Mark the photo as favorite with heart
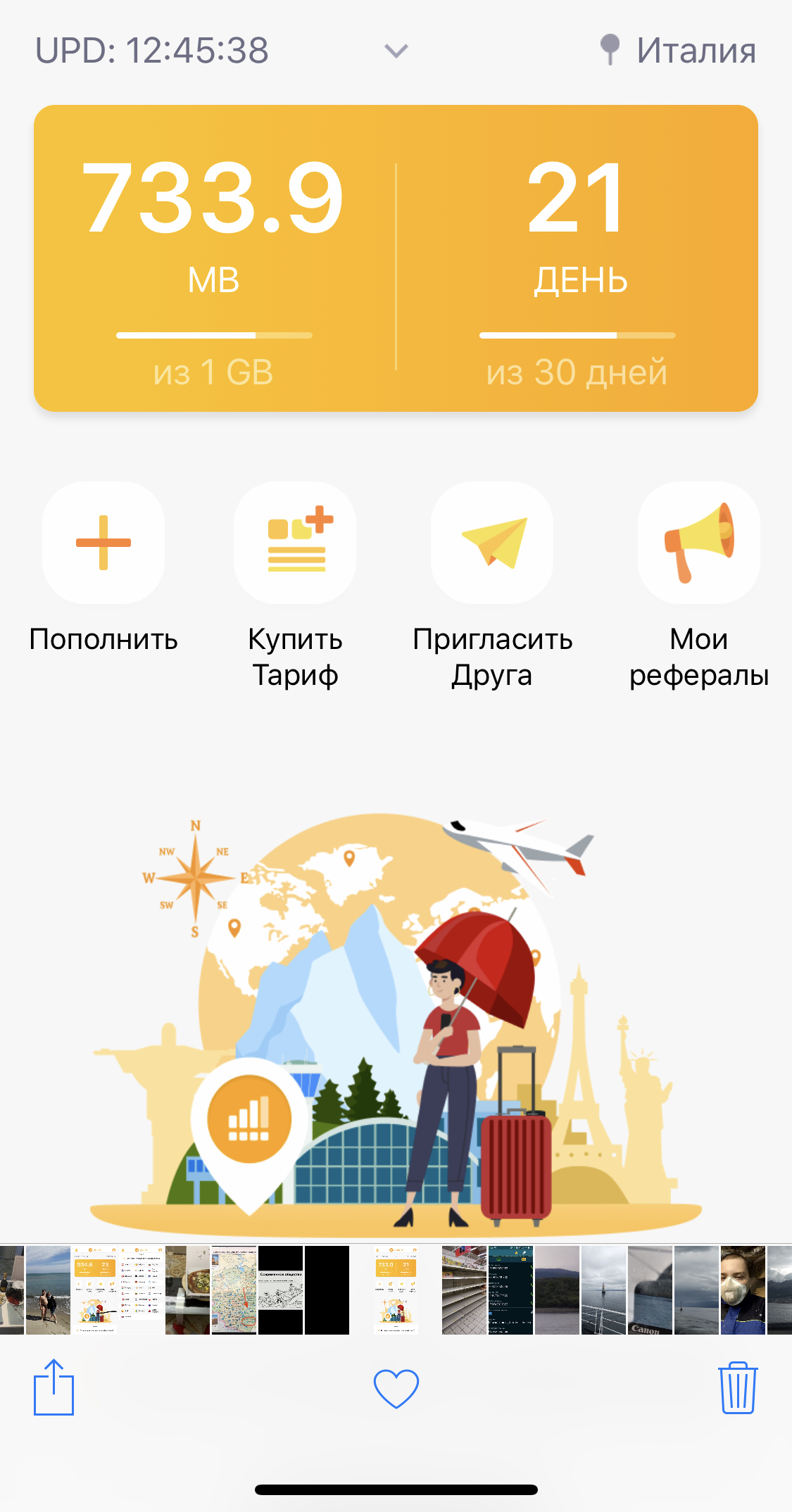 pos(396,1389)
